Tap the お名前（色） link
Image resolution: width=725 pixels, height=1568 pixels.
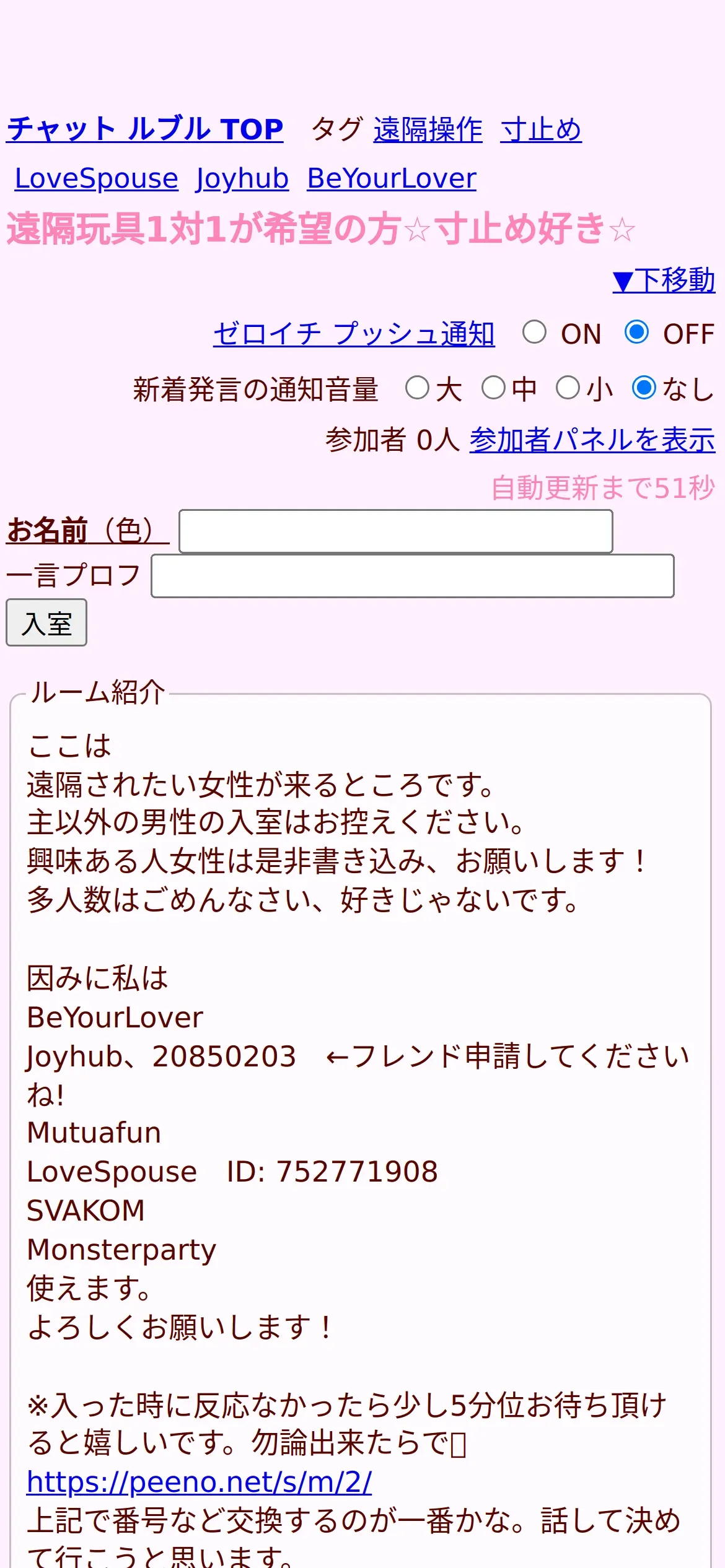(x=87, y=531)
